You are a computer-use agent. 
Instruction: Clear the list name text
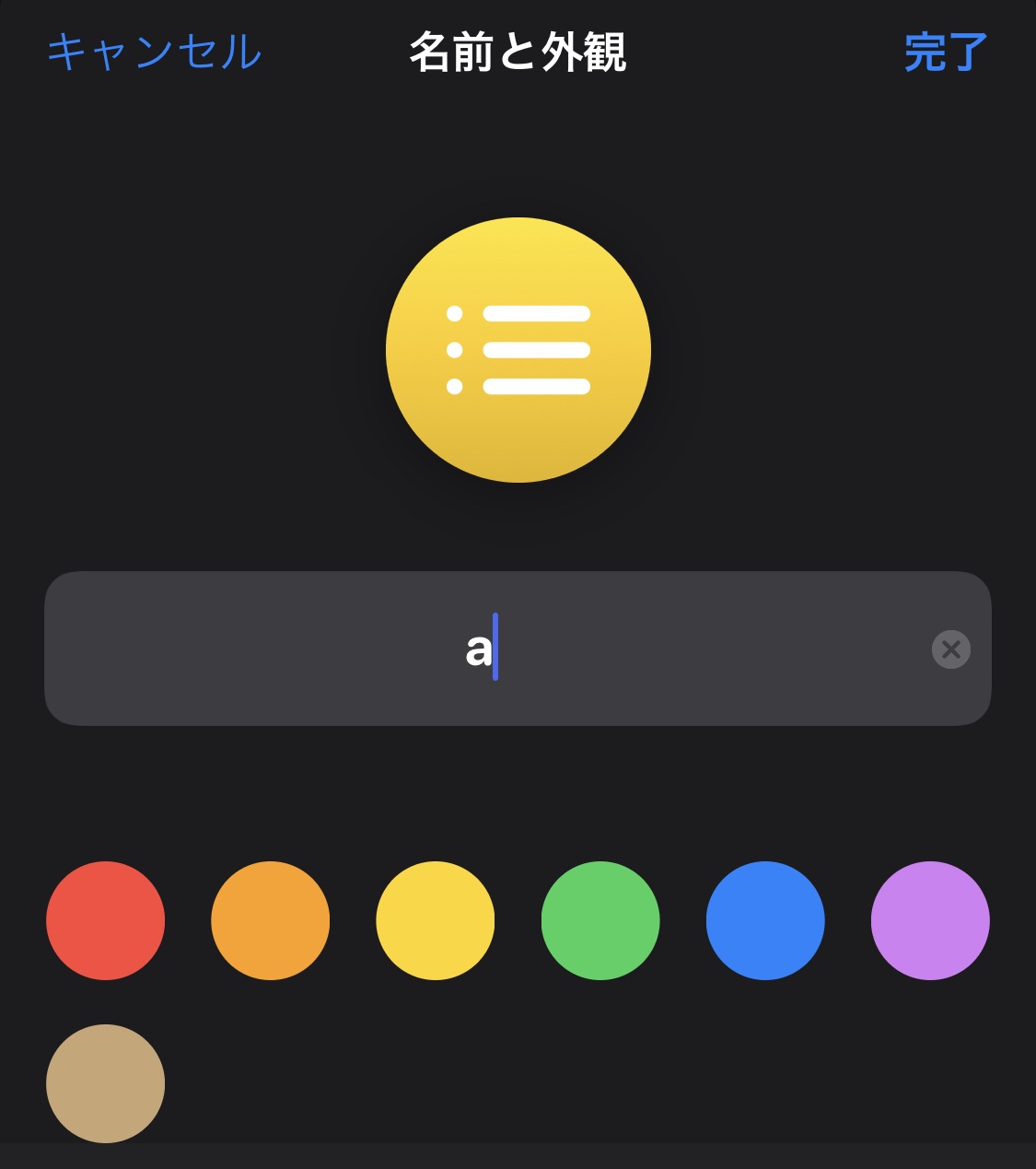[x=950, y=649]
